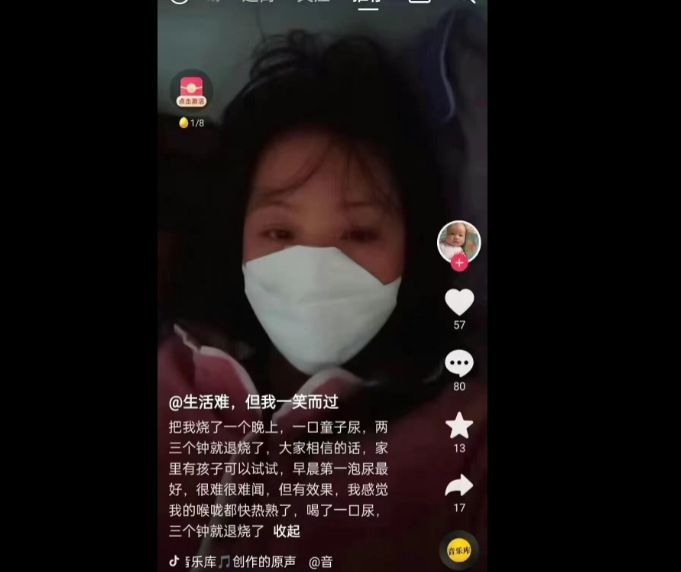The width and height of the screenshot is (681, 572).
Task: Open the @生活难，但我一笑而过 user page
Action: click(x=254, y=402)
